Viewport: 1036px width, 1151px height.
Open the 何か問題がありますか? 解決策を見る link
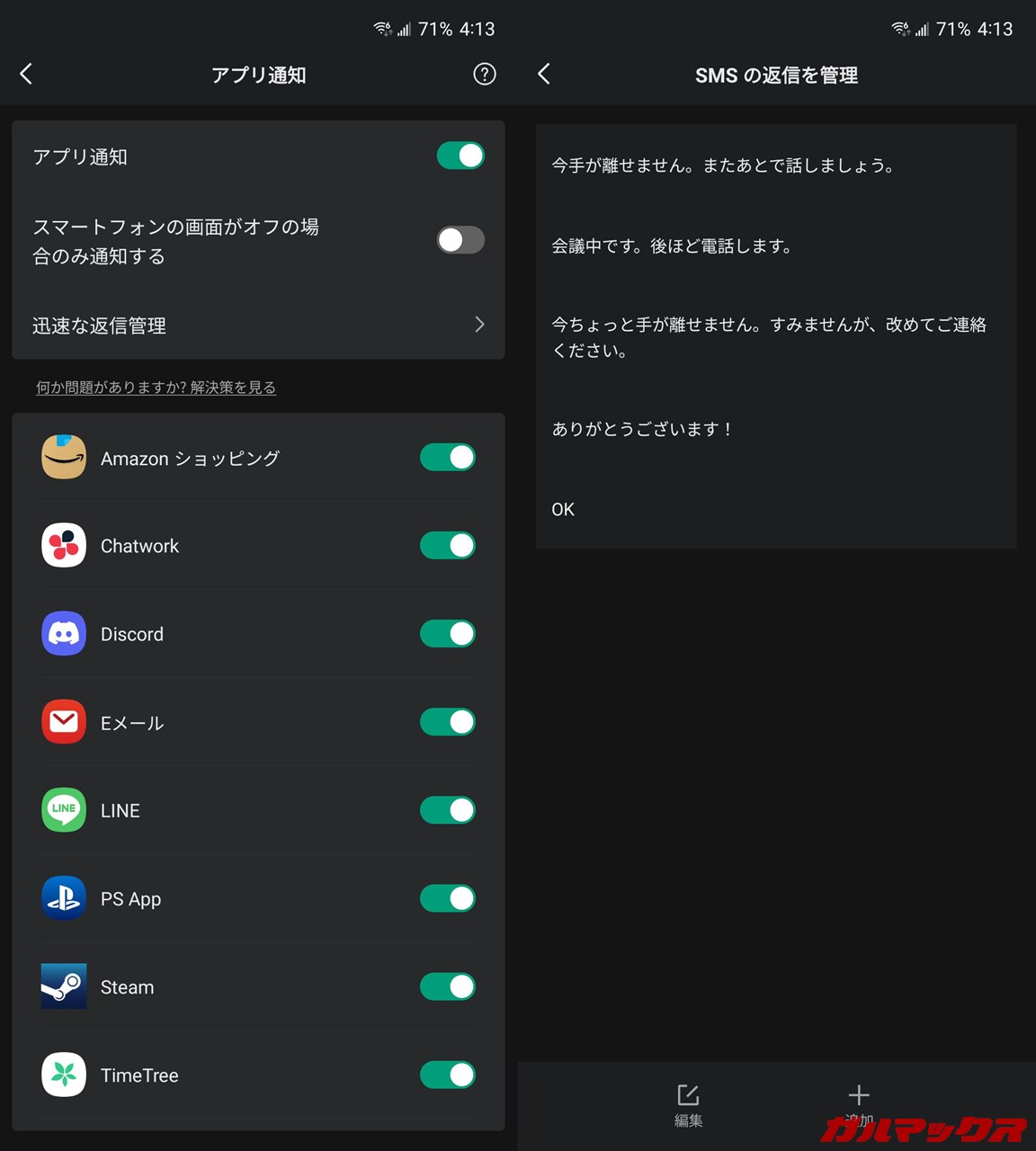[x=156, y=388]
